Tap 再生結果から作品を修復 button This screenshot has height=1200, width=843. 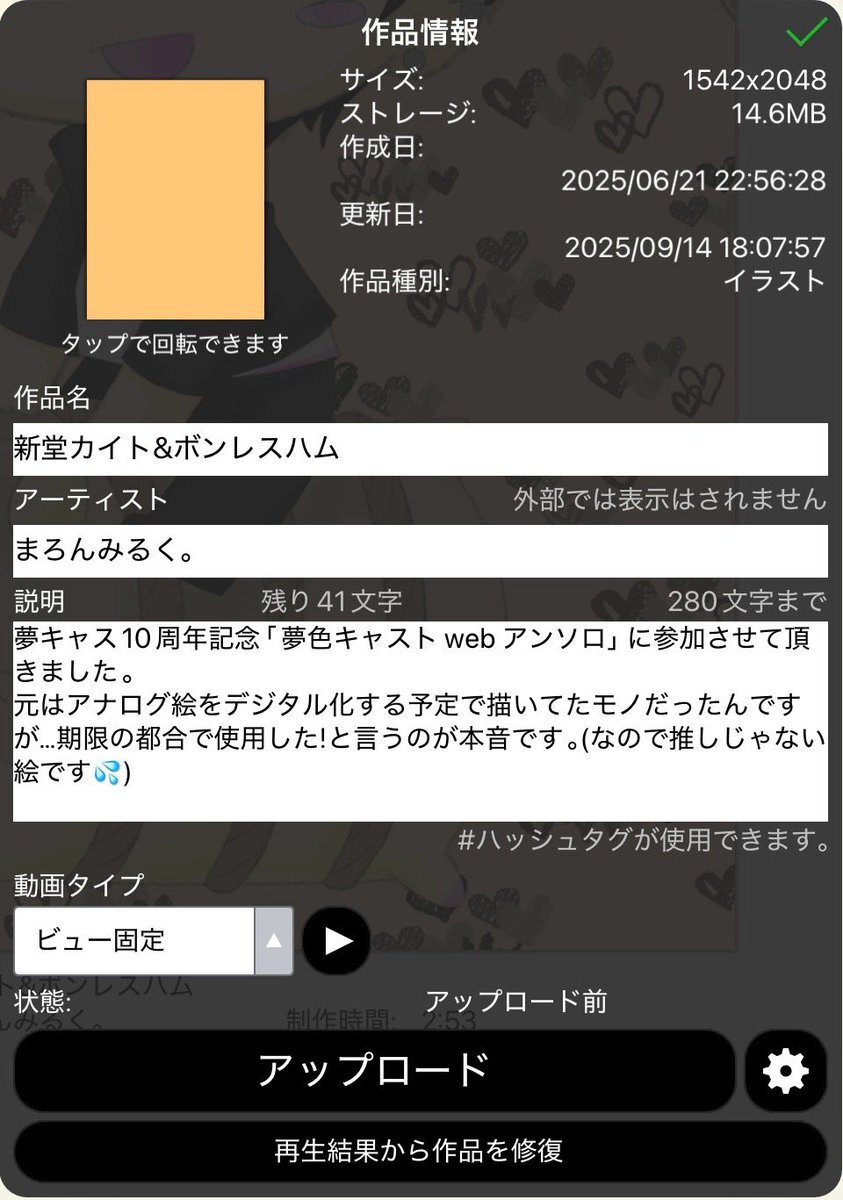point(420,1151)
